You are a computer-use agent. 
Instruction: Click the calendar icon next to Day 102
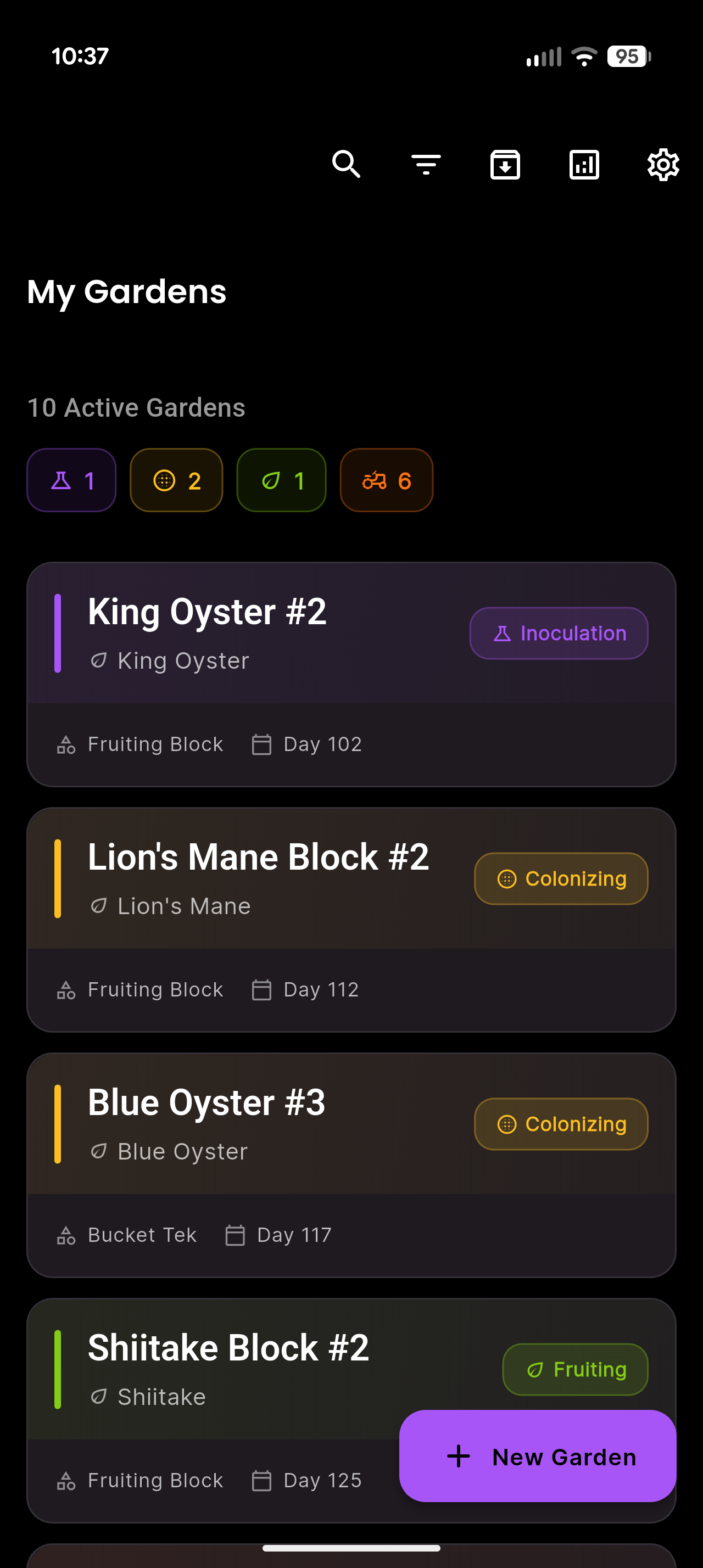tap(261, 744)
